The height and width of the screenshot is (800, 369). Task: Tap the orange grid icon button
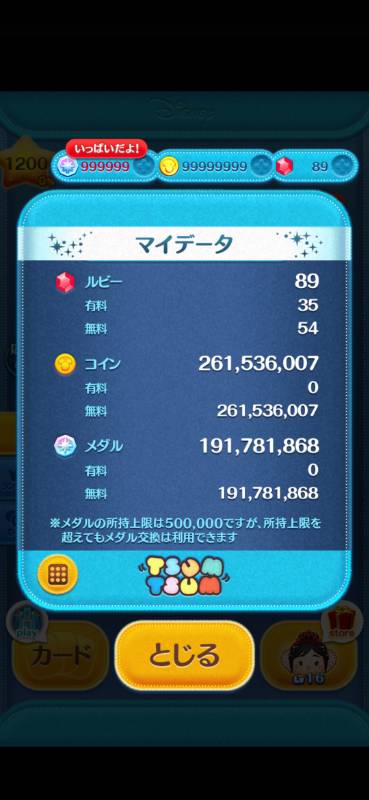58,574
